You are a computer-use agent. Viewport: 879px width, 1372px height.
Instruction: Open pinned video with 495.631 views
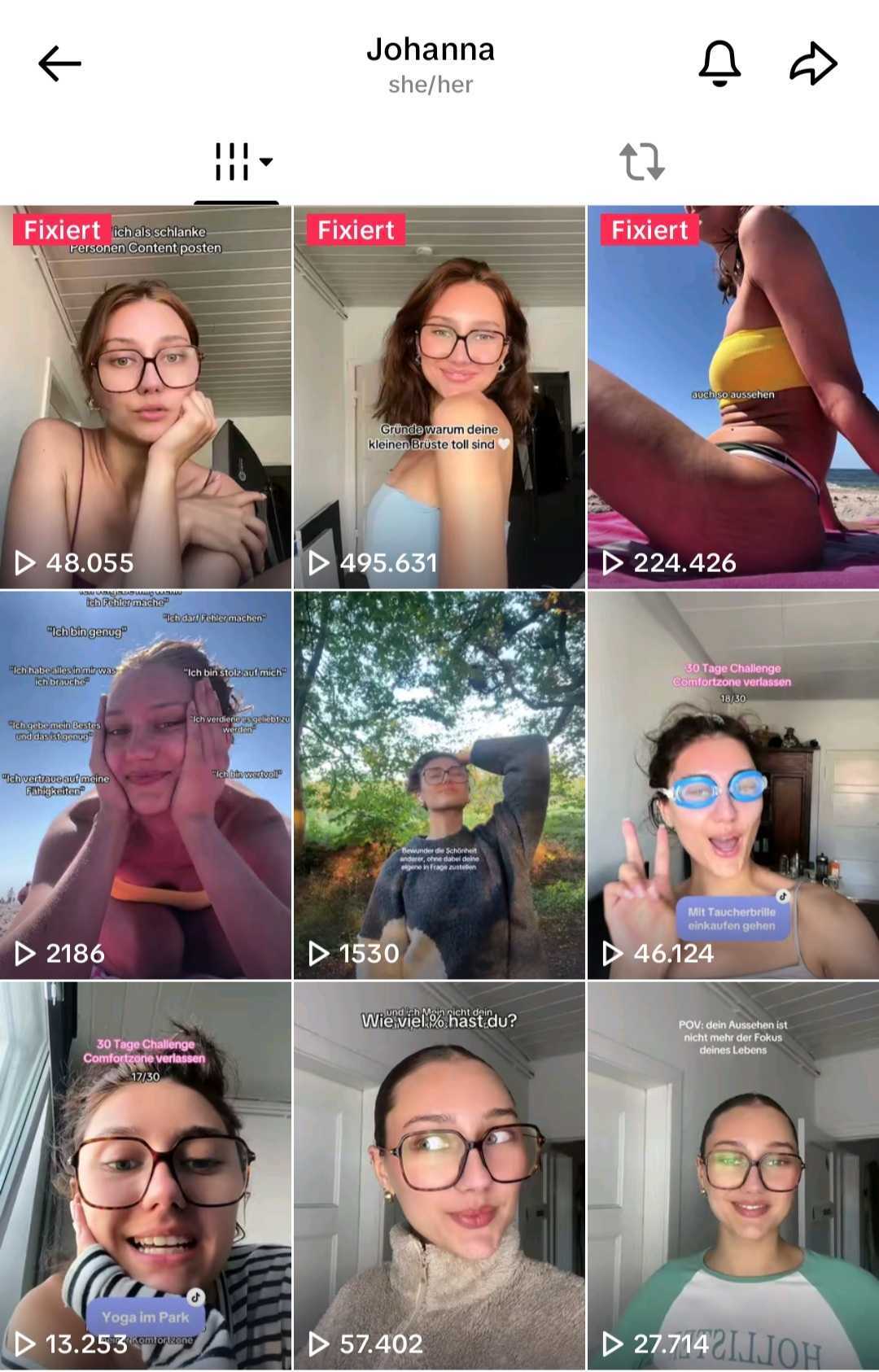click(x=439, y=397)
